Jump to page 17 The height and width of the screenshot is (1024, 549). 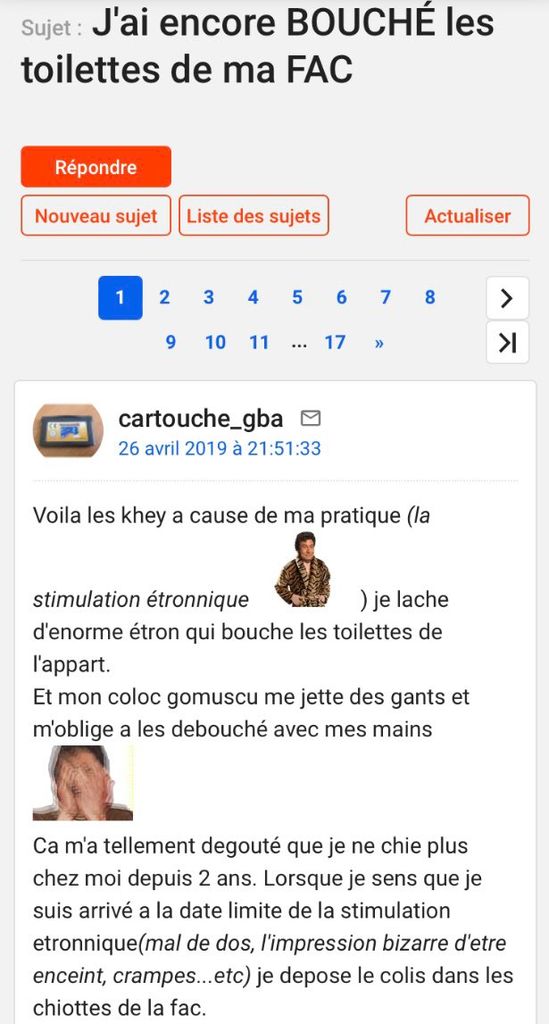(335, 342)
